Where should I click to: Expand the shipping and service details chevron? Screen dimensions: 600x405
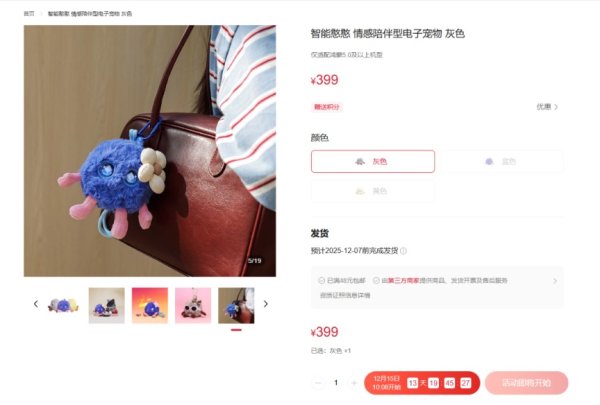556,281
